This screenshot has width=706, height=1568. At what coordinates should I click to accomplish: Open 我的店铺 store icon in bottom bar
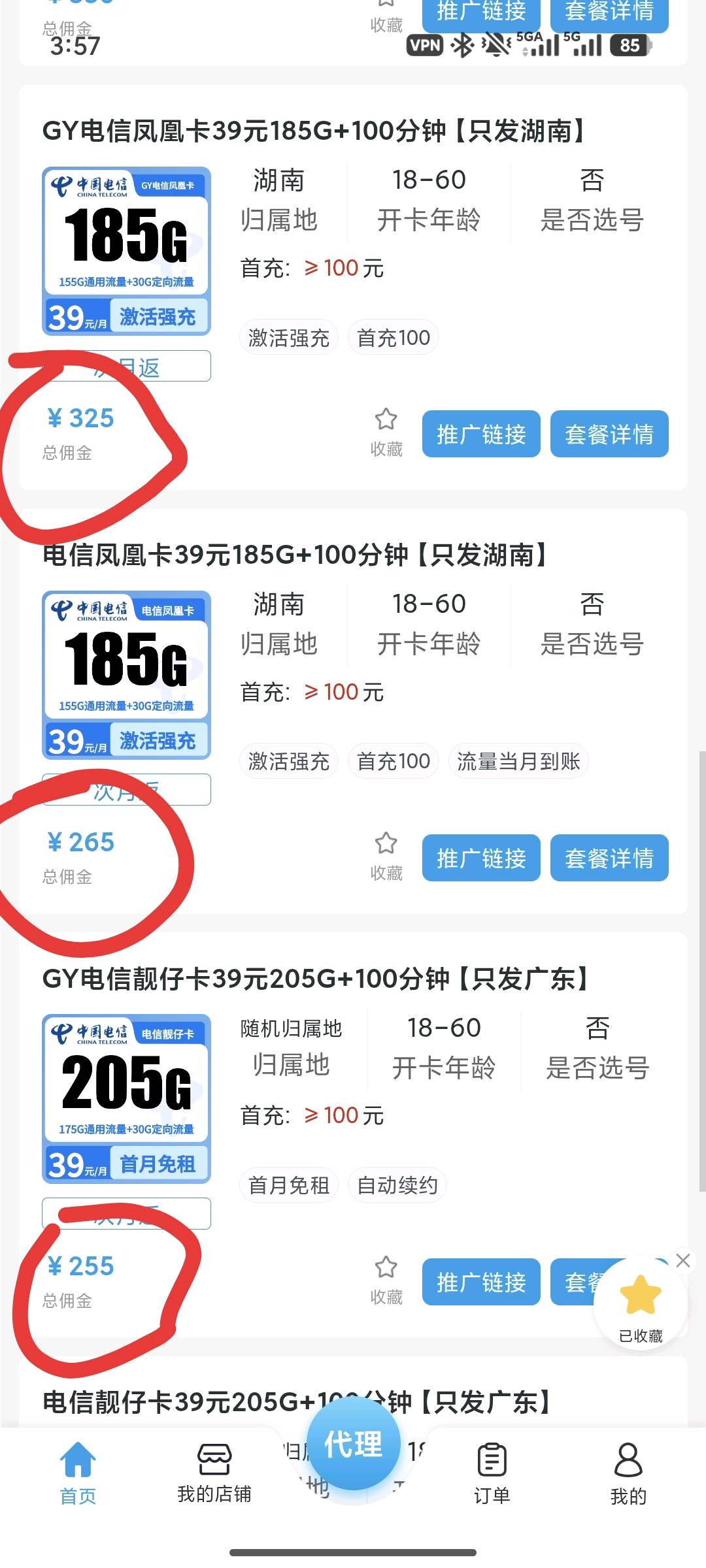(x=215, y=1465)
